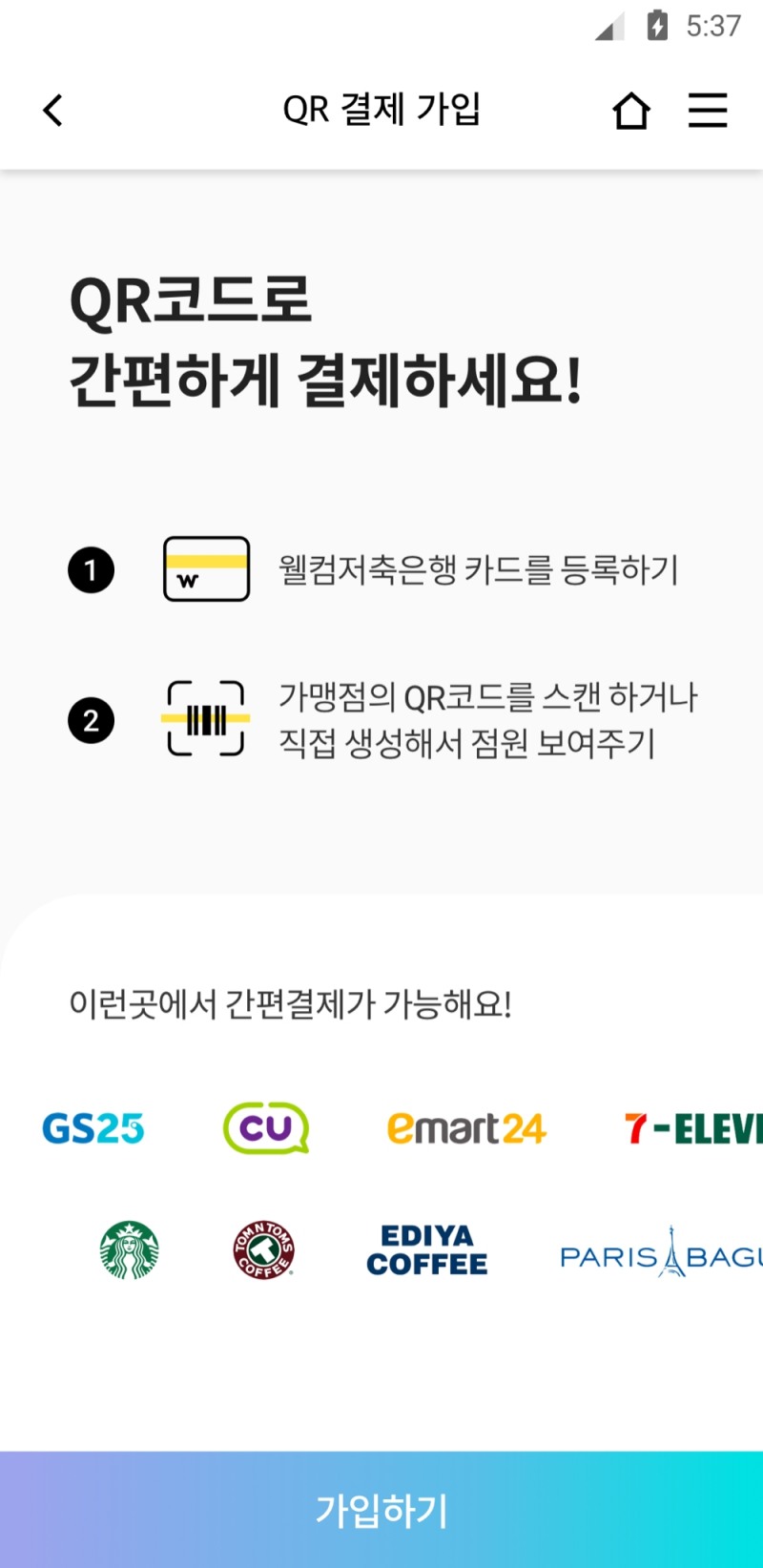Tap the home icon in the header
Viewport: 763px width, 1568px height.
(x=630, y=110)
